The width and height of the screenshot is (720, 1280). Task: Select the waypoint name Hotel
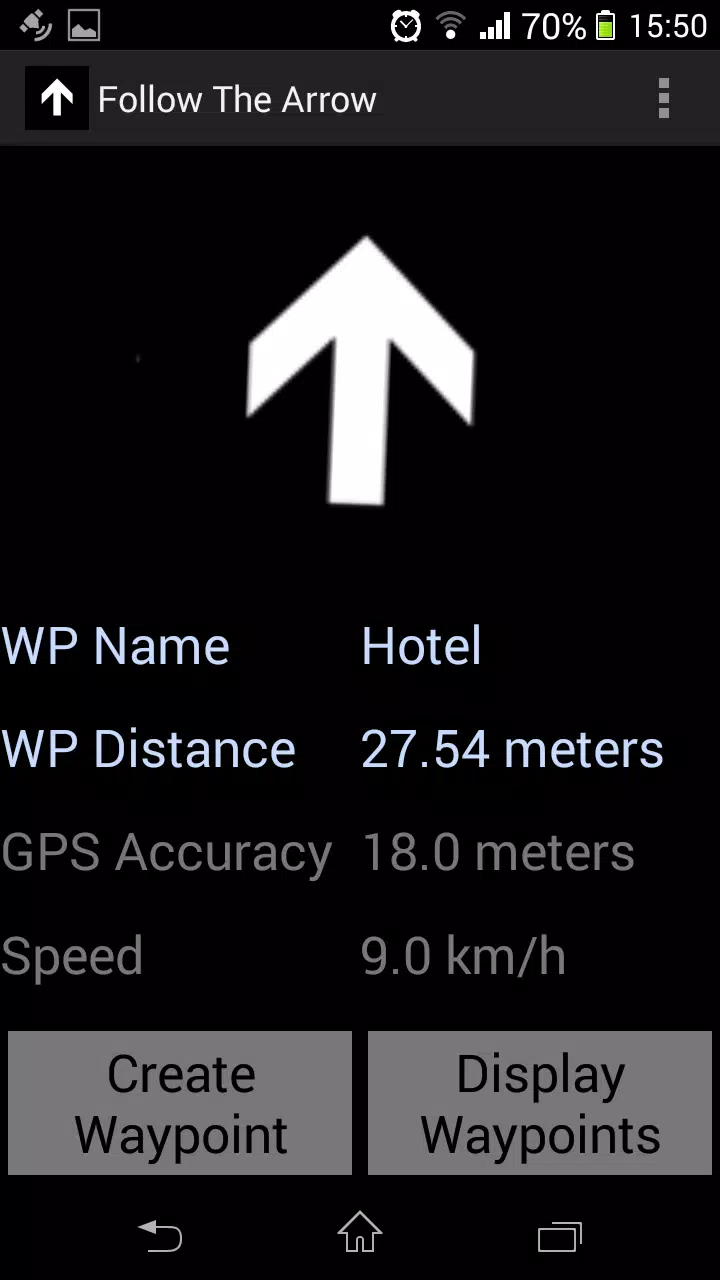[x=421, y=647]
